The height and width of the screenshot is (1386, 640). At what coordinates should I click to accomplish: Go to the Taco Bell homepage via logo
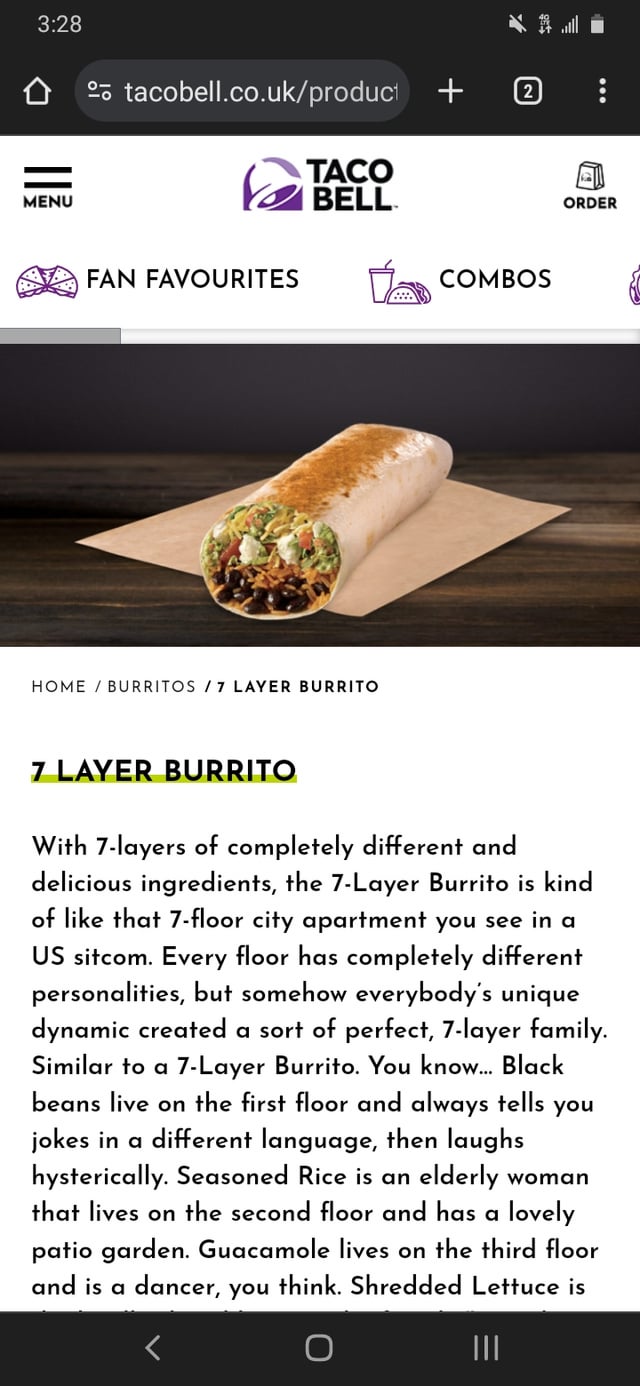pos(320,185)
